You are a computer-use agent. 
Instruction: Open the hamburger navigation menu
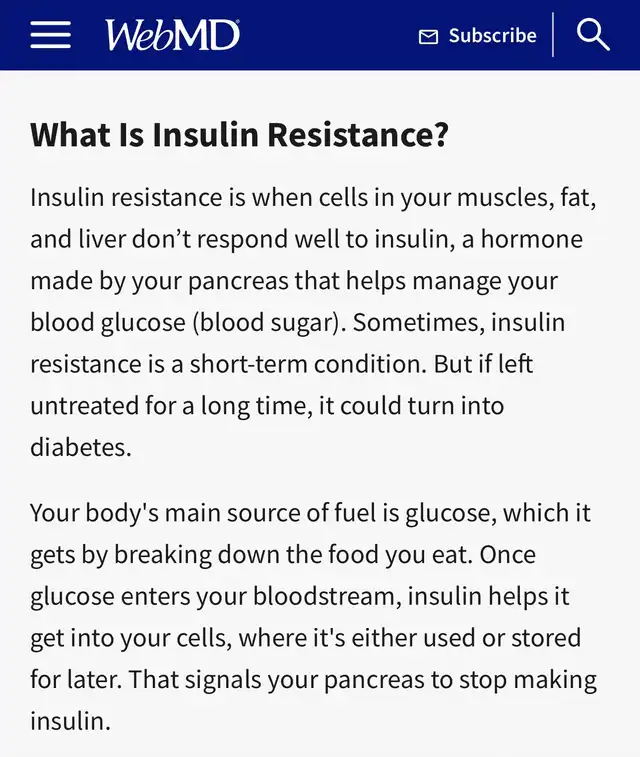pos(50,35)
